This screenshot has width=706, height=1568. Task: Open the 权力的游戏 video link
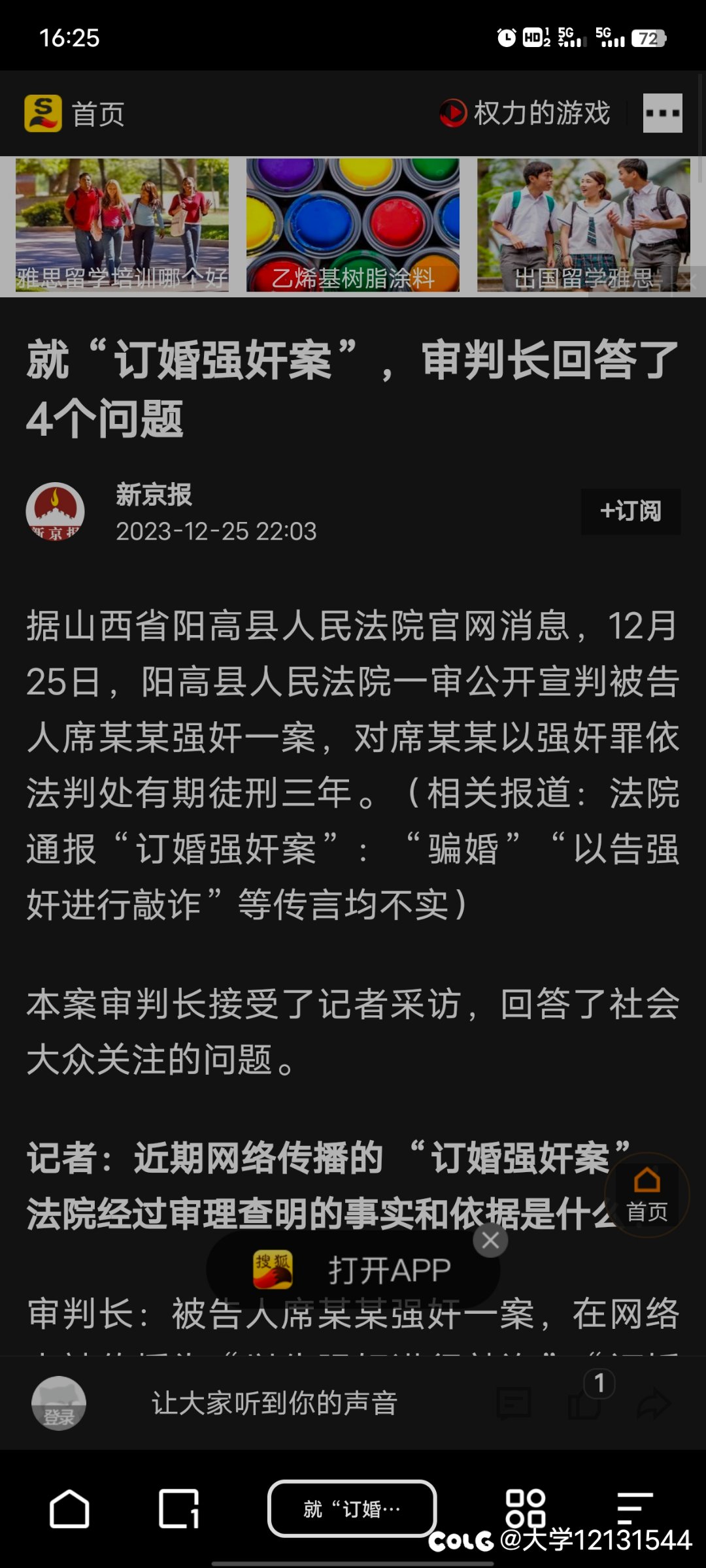(525, 113)
